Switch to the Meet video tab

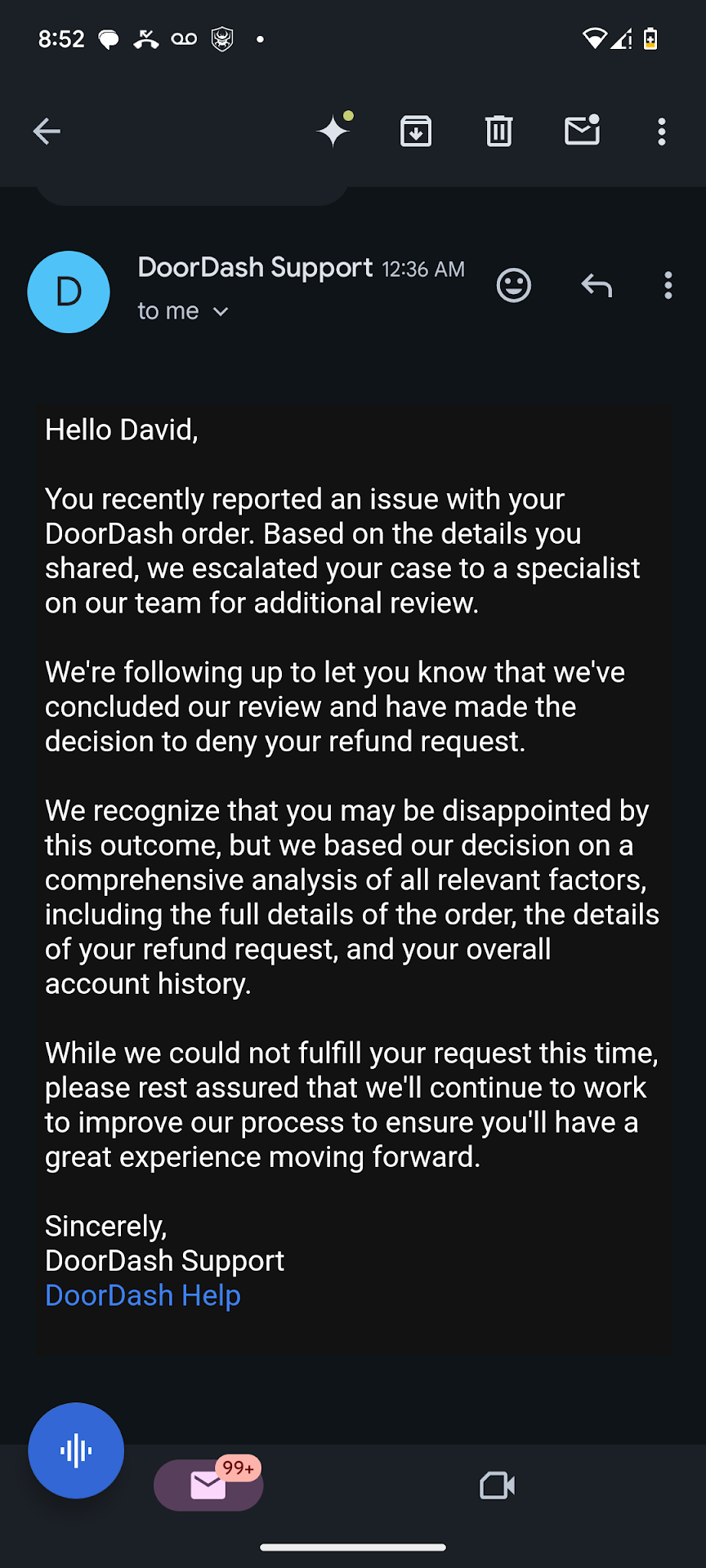coord(497,1485)
